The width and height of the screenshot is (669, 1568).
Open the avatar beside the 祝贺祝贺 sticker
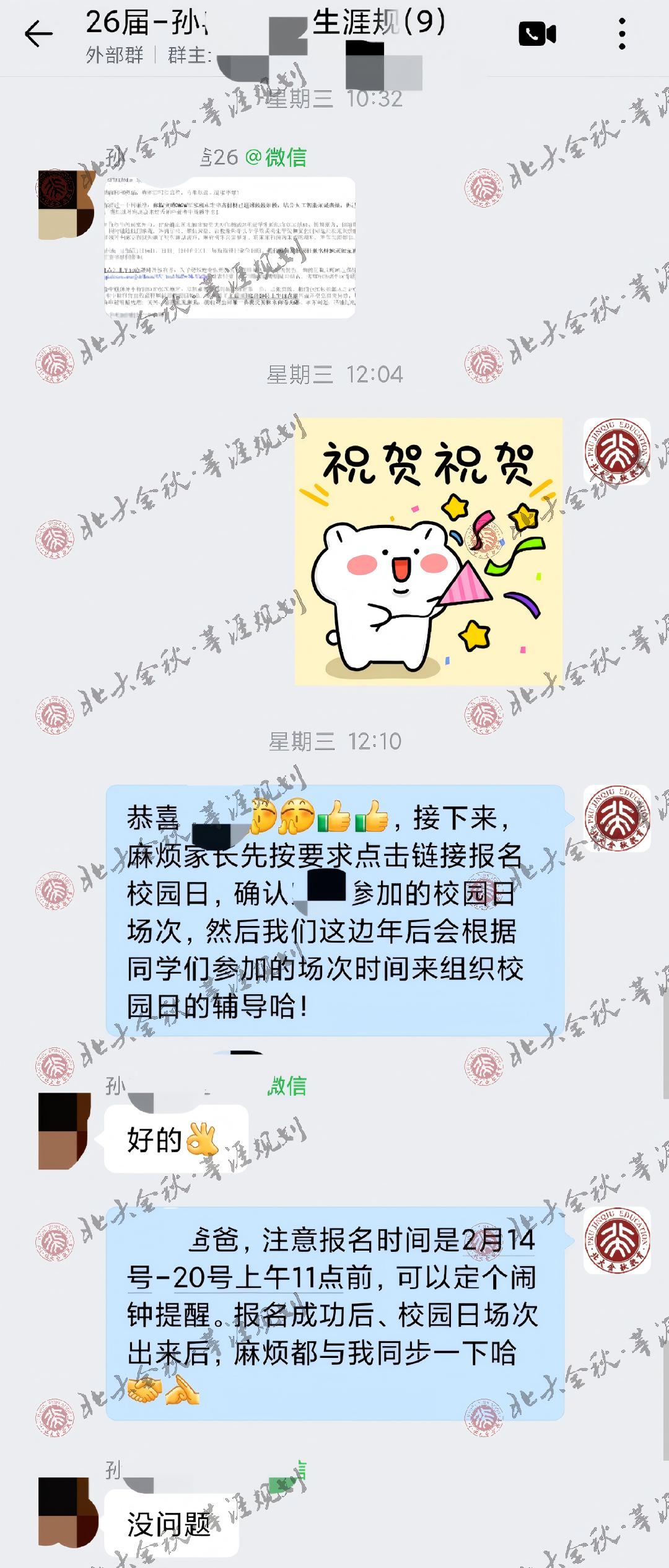[x=617, y=451]
